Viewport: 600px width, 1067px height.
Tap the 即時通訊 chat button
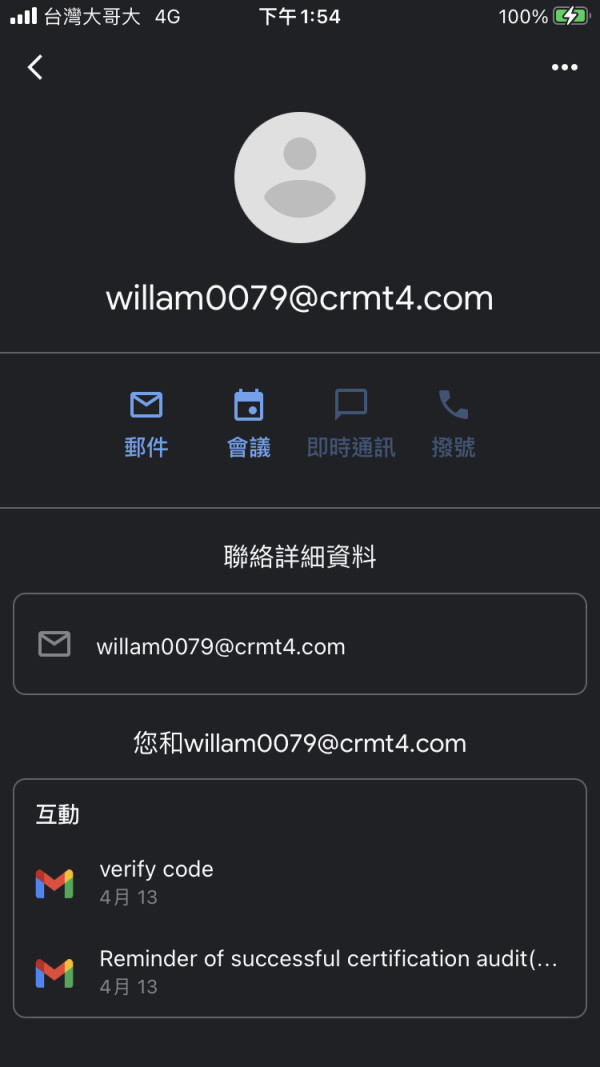point(351,423)
